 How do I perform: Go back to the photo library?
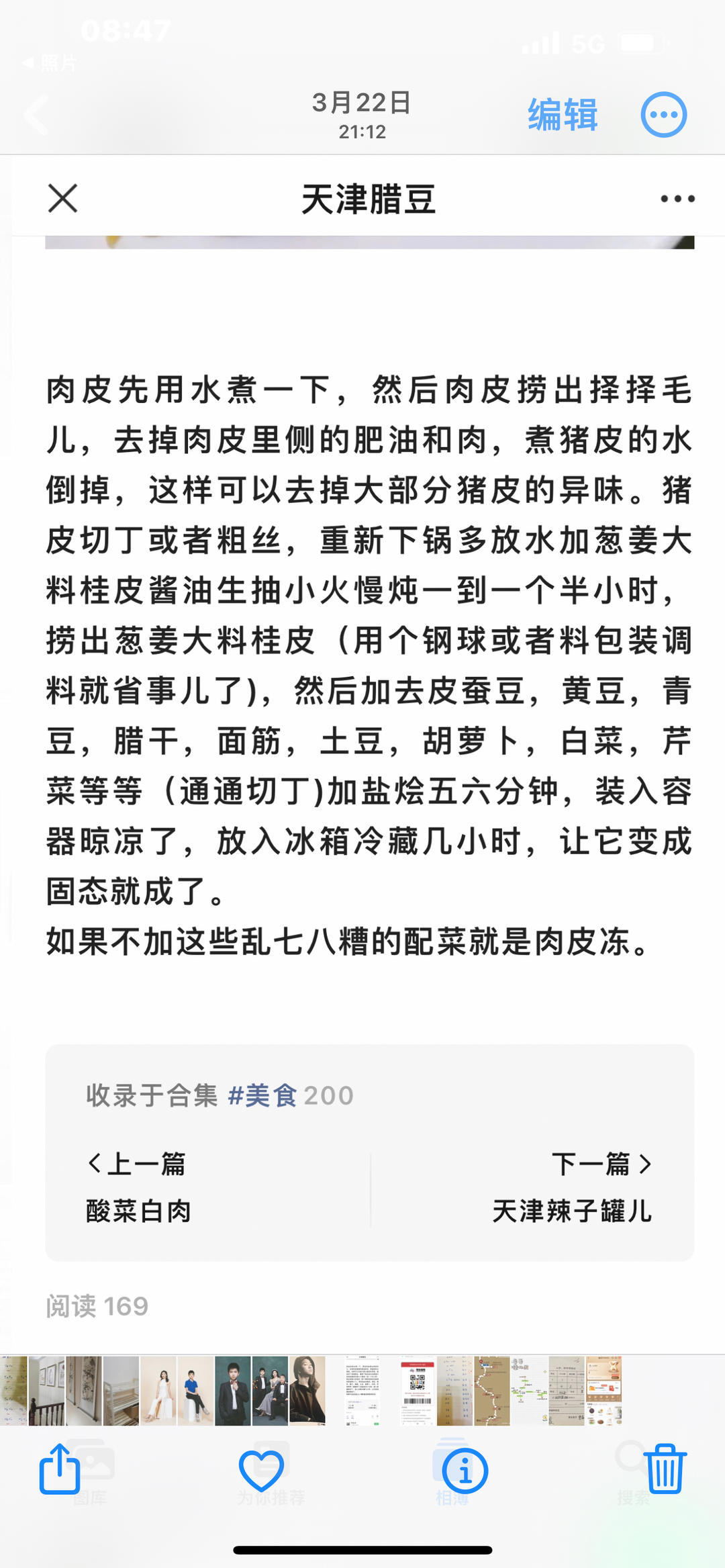(x=37, y=114)
